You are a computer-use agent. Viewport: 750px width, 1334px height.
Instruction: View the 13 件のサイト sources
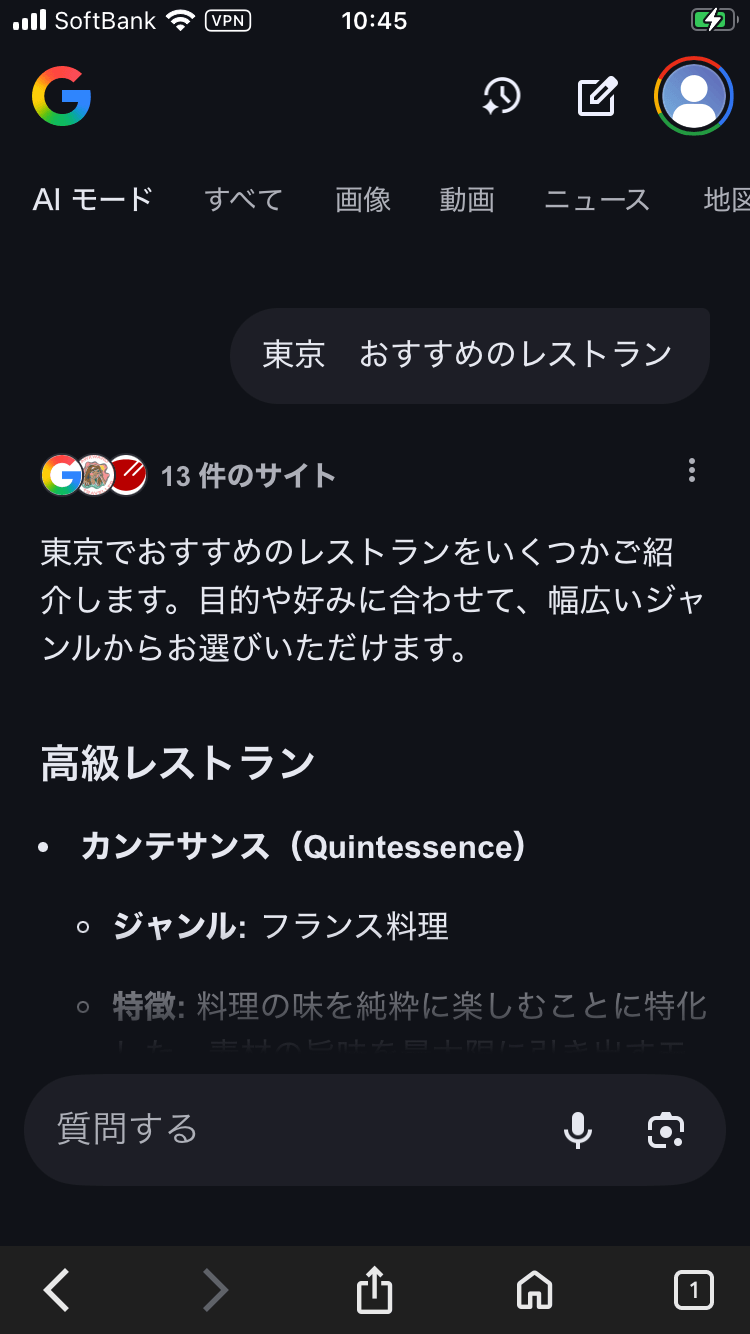point(190,475)
